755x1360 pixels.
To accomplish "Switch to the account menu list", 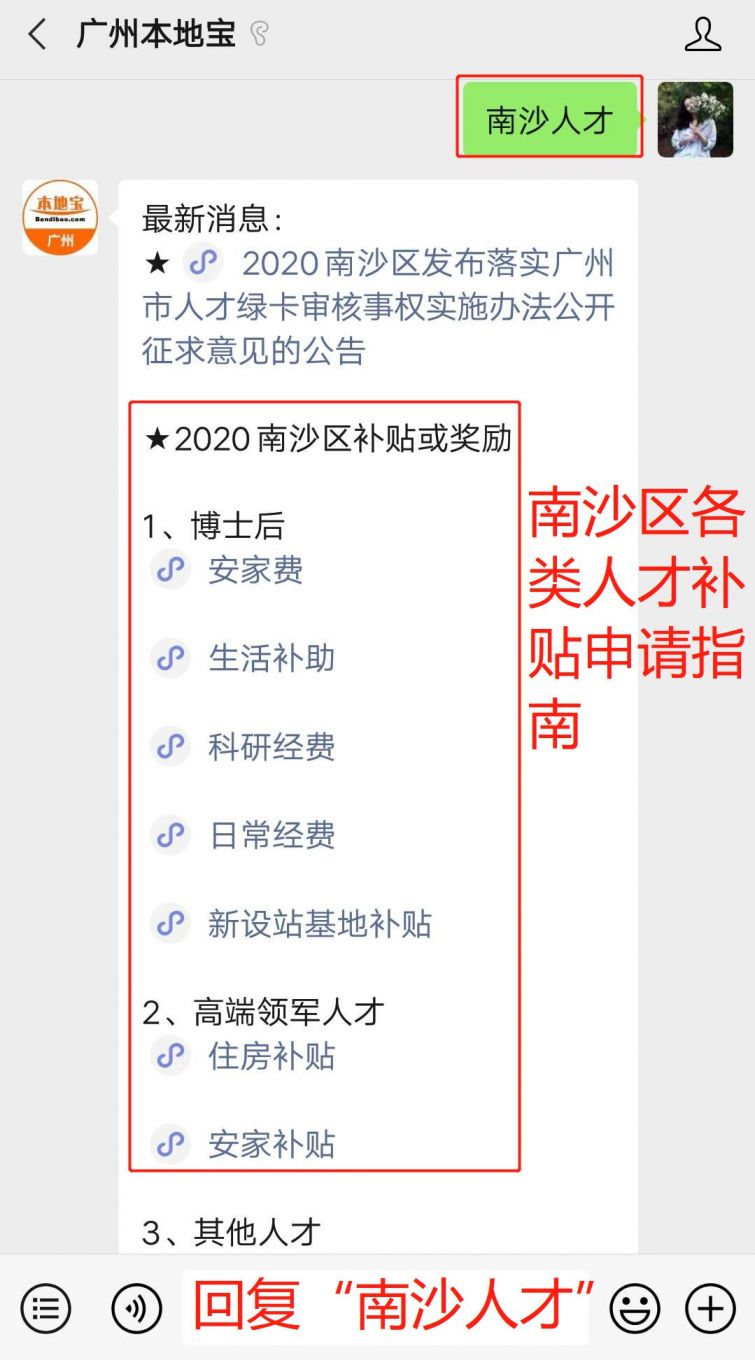I will [46, 1308].
